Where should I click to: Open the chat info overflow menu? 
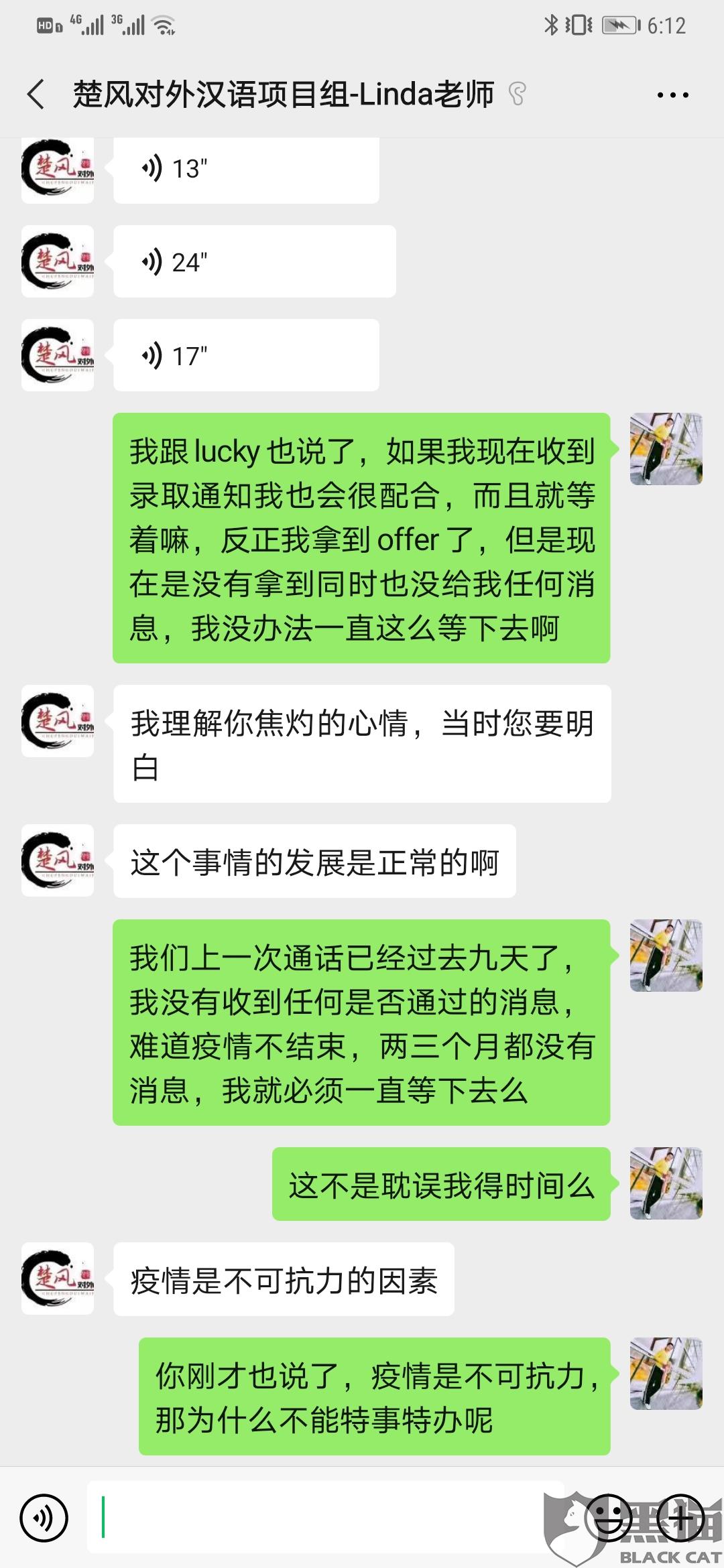[672, 95]
